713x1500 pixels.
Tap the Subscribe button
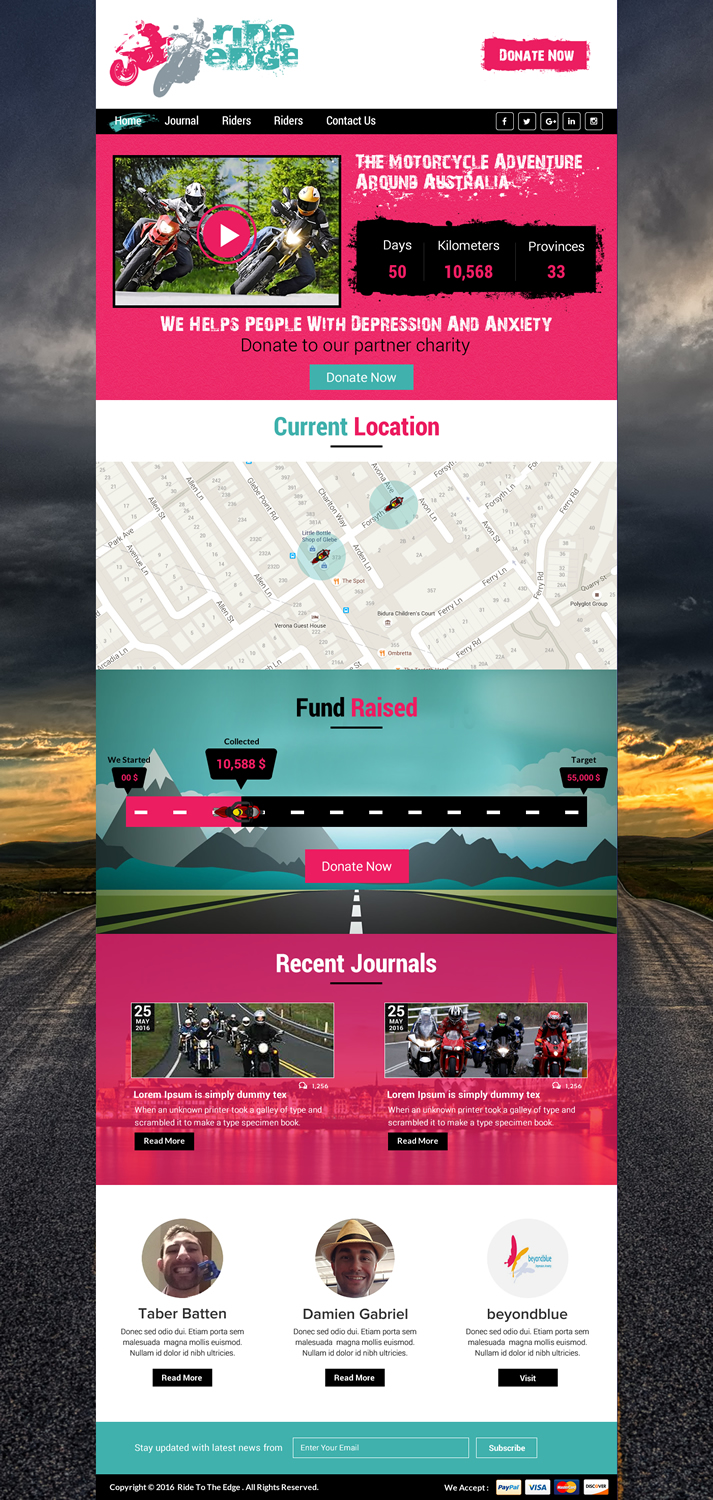[506, 1447]
